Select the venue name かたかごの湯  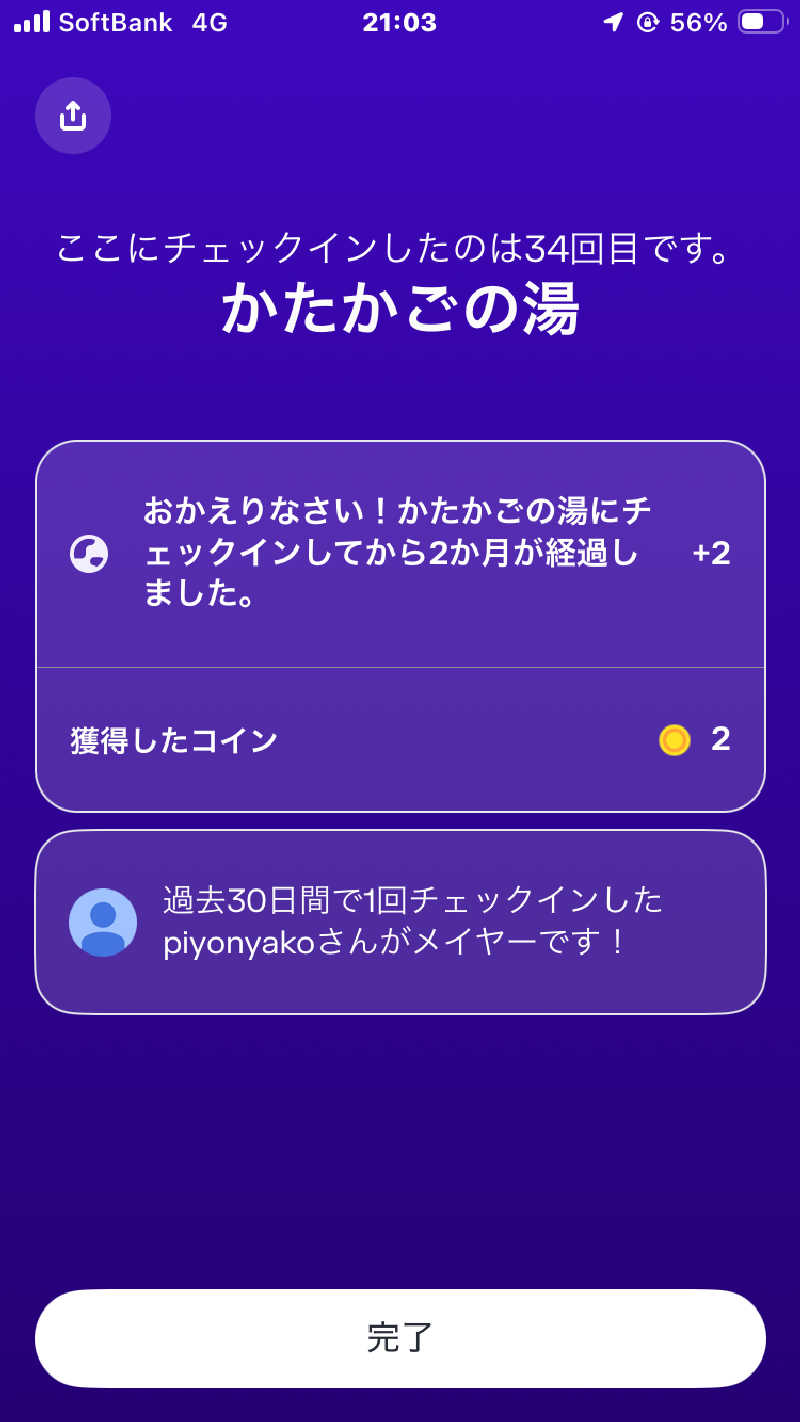pyautogui.click(x=398, y=310)
